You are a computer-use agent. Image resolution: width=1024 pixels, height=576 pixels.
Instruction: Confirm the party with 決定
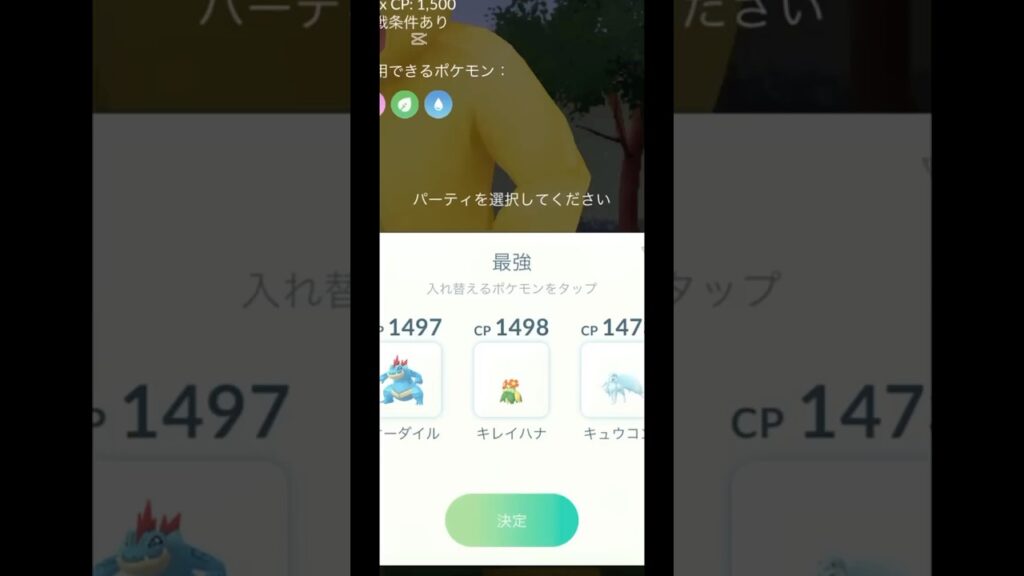(511, 520)
